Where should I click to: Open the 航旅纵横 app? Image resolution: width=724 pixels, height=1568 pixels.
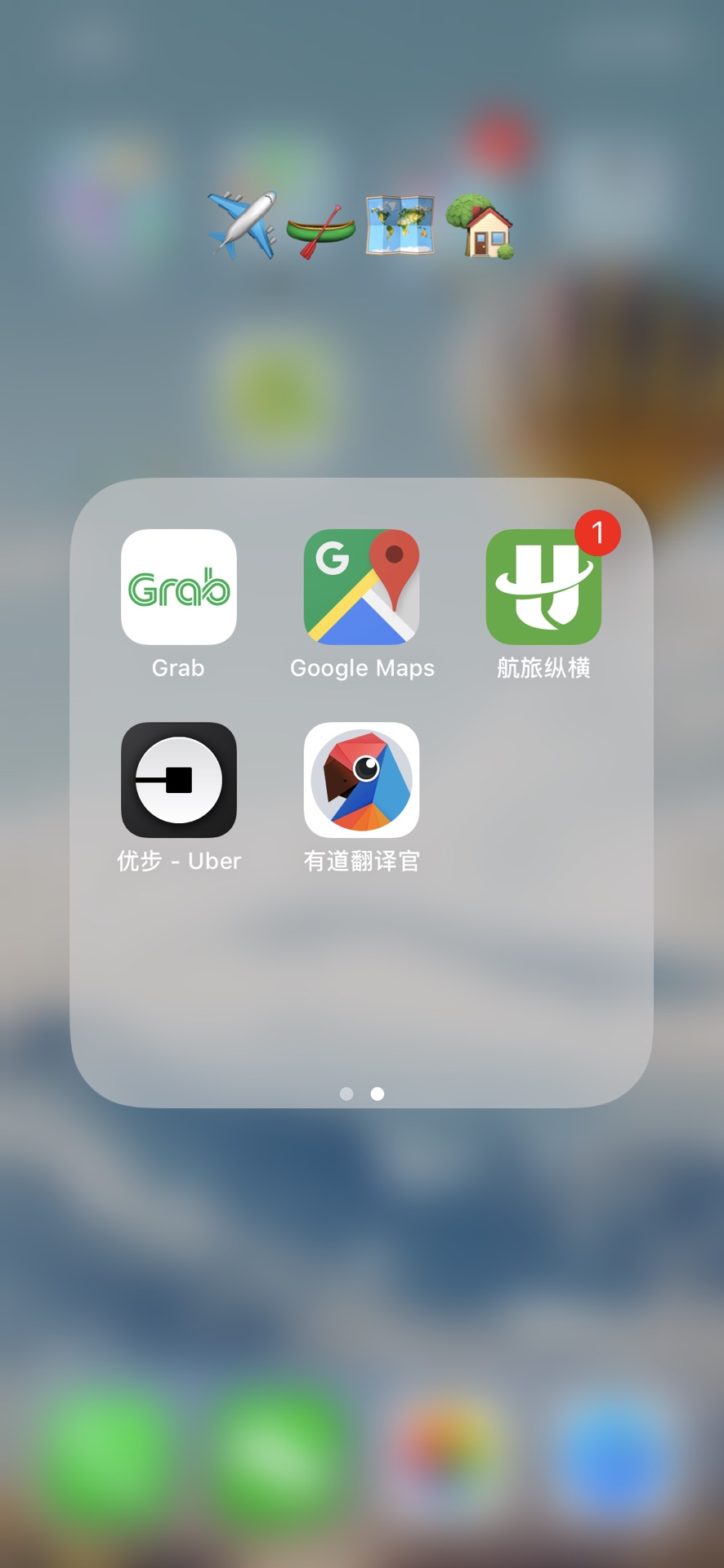click(543, 587)
